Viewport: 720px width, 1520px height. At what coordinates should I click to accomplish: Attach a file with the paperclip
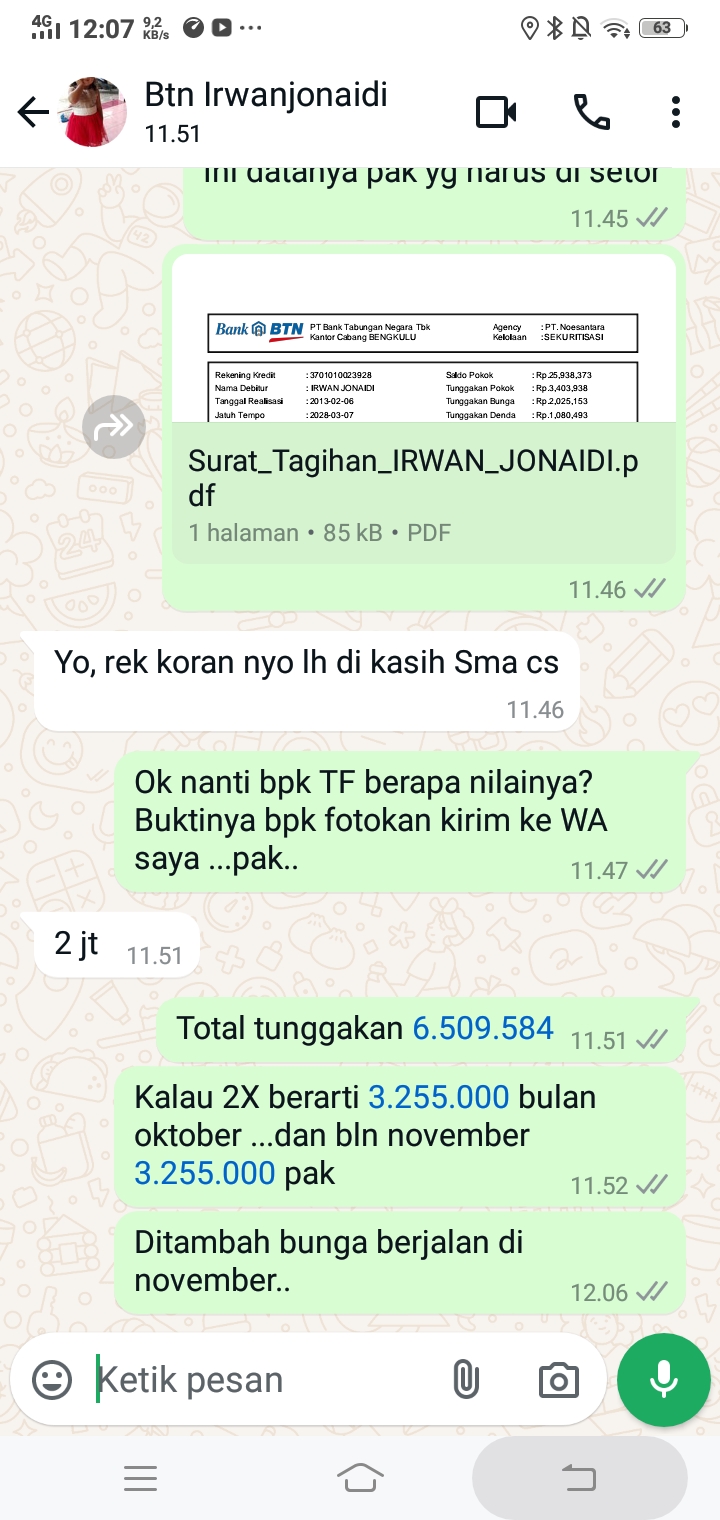pos(466,1381)
